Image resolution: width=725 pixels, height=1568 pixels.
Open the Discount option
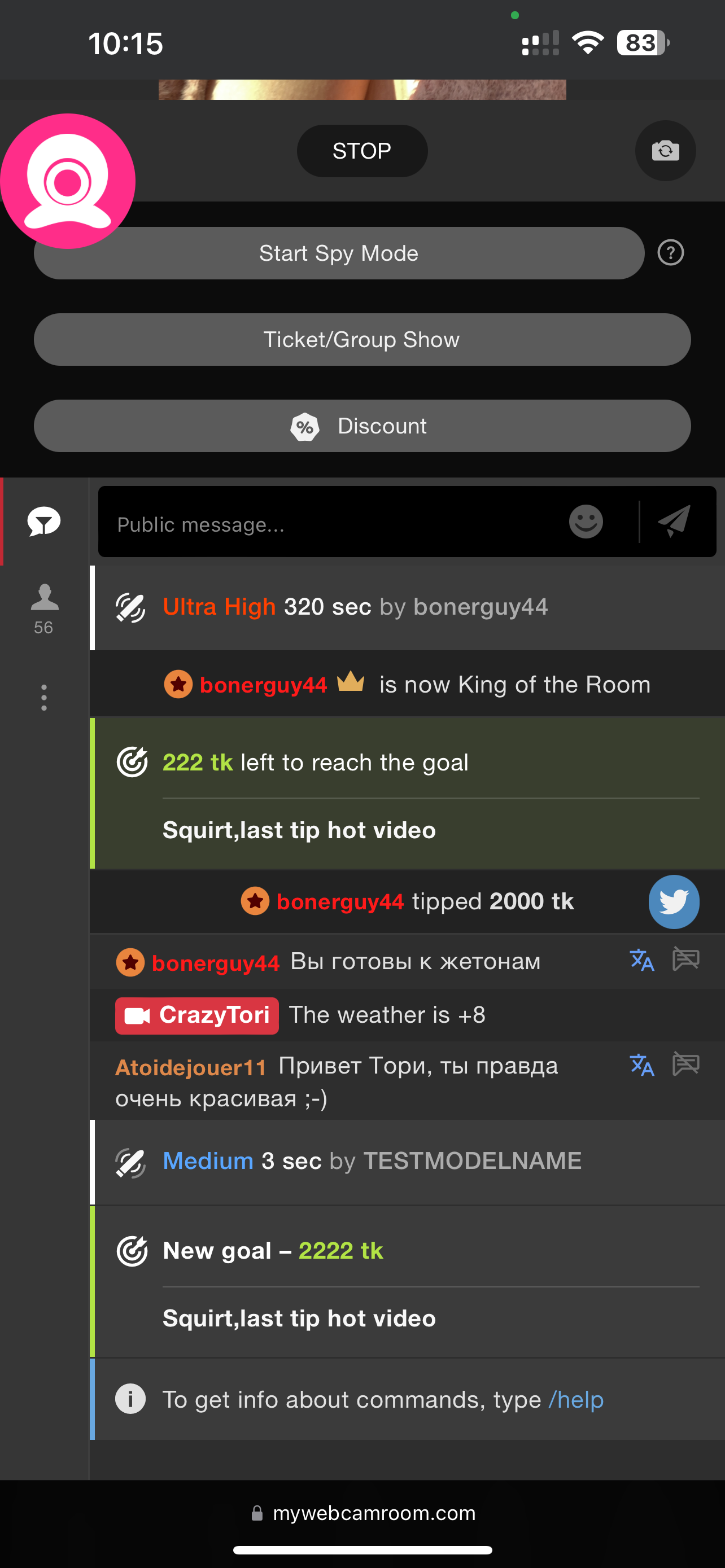coord(361,426)
